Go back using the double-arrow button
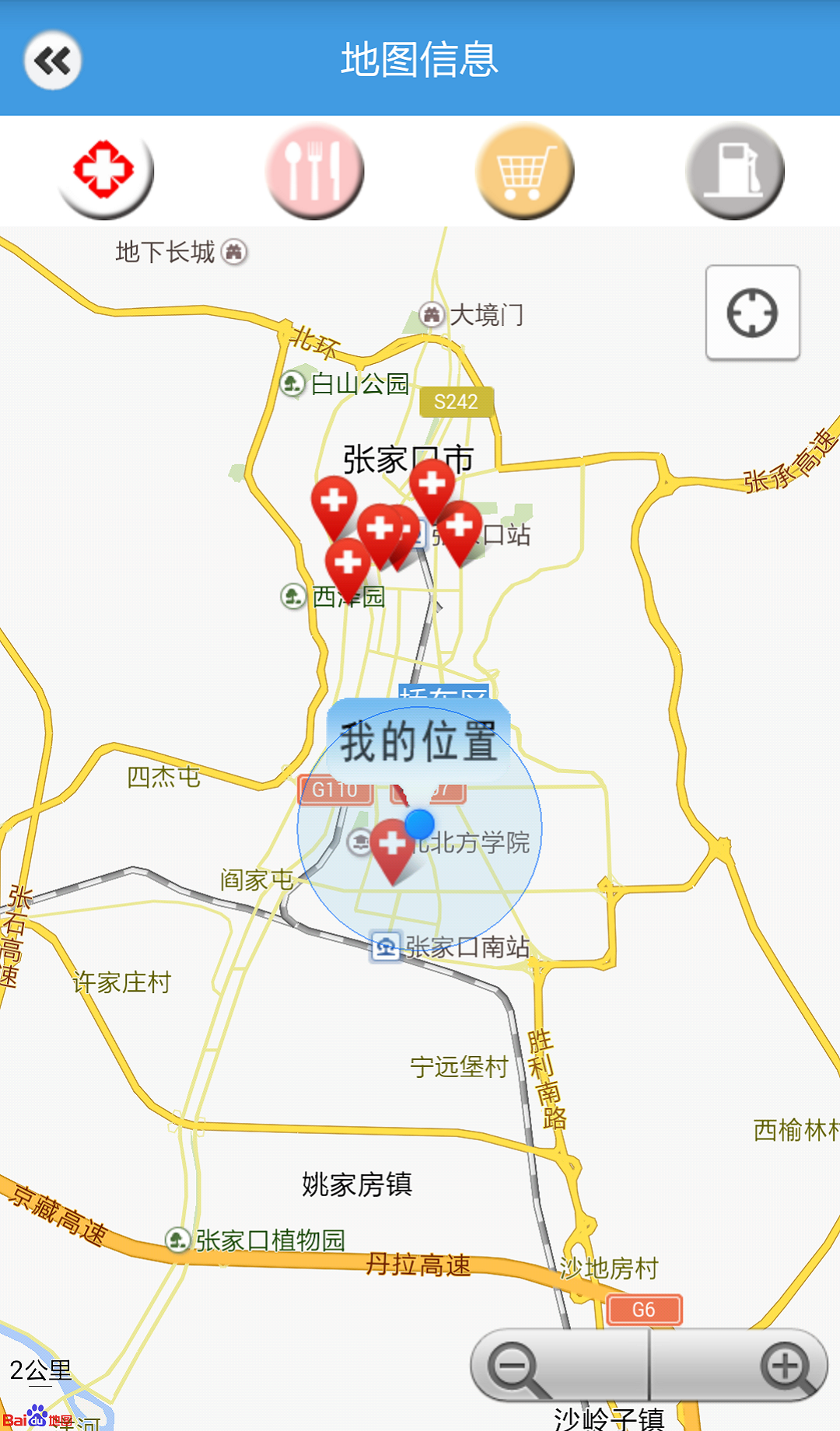 pos(53,60)
